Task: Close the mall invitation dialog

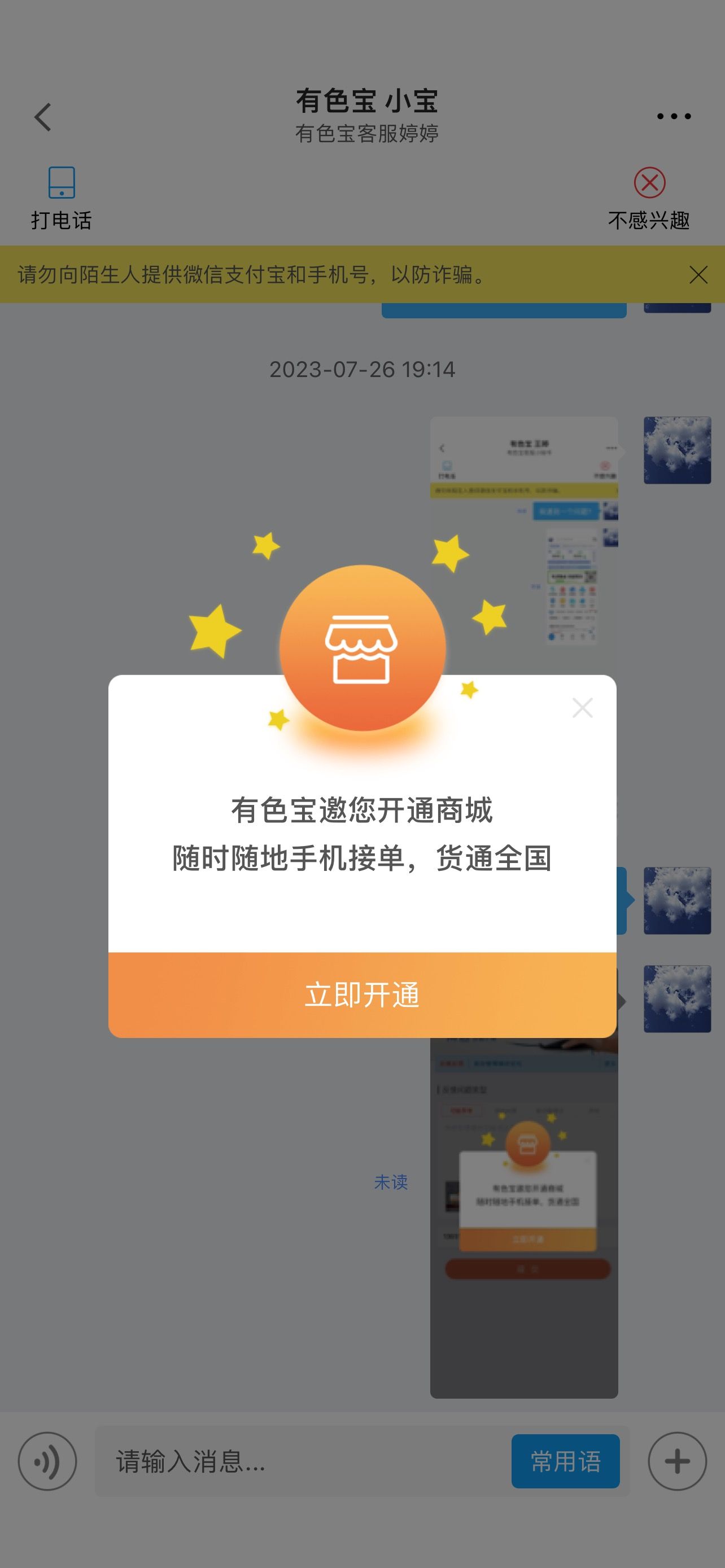Action: pos(583,708)
